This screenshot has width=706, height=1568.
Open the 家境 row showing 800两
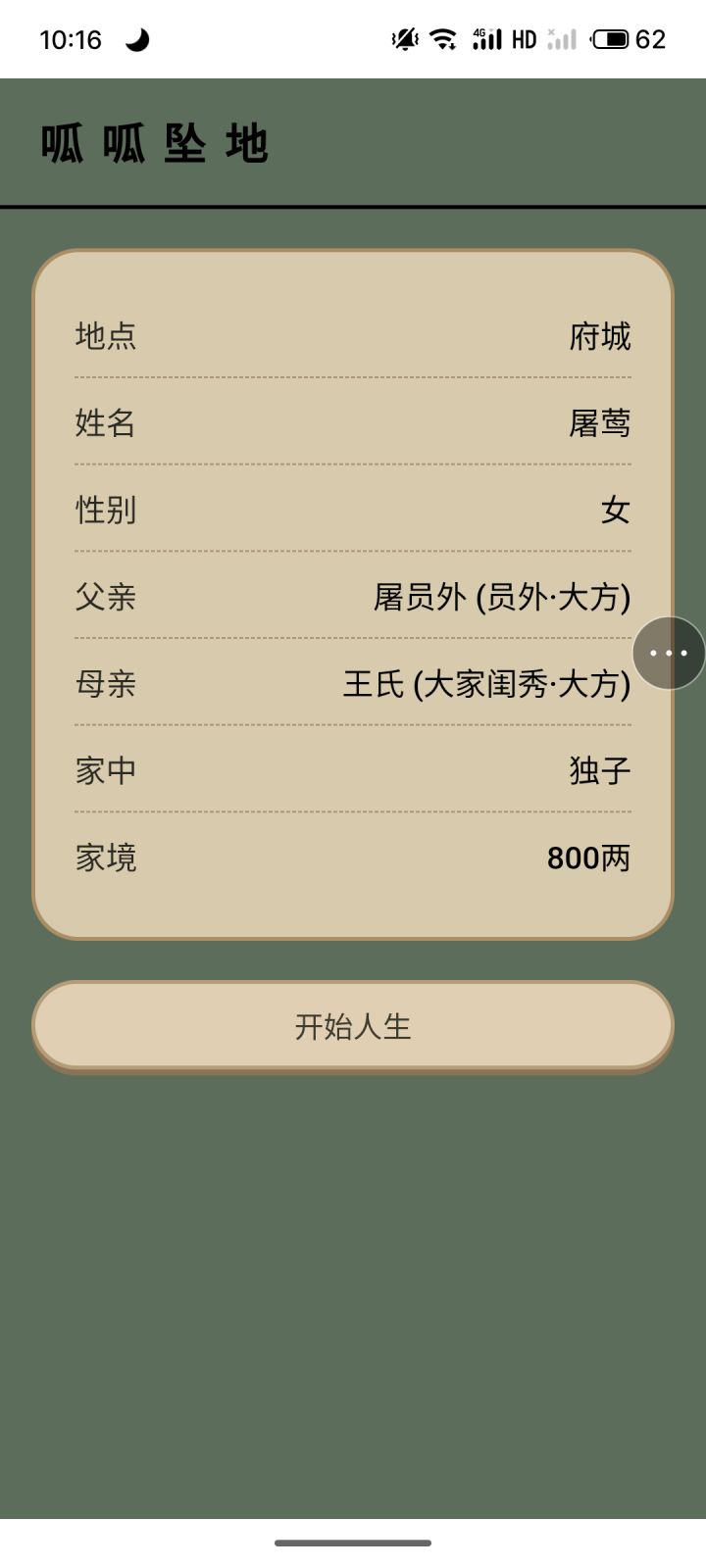(353, 857)
